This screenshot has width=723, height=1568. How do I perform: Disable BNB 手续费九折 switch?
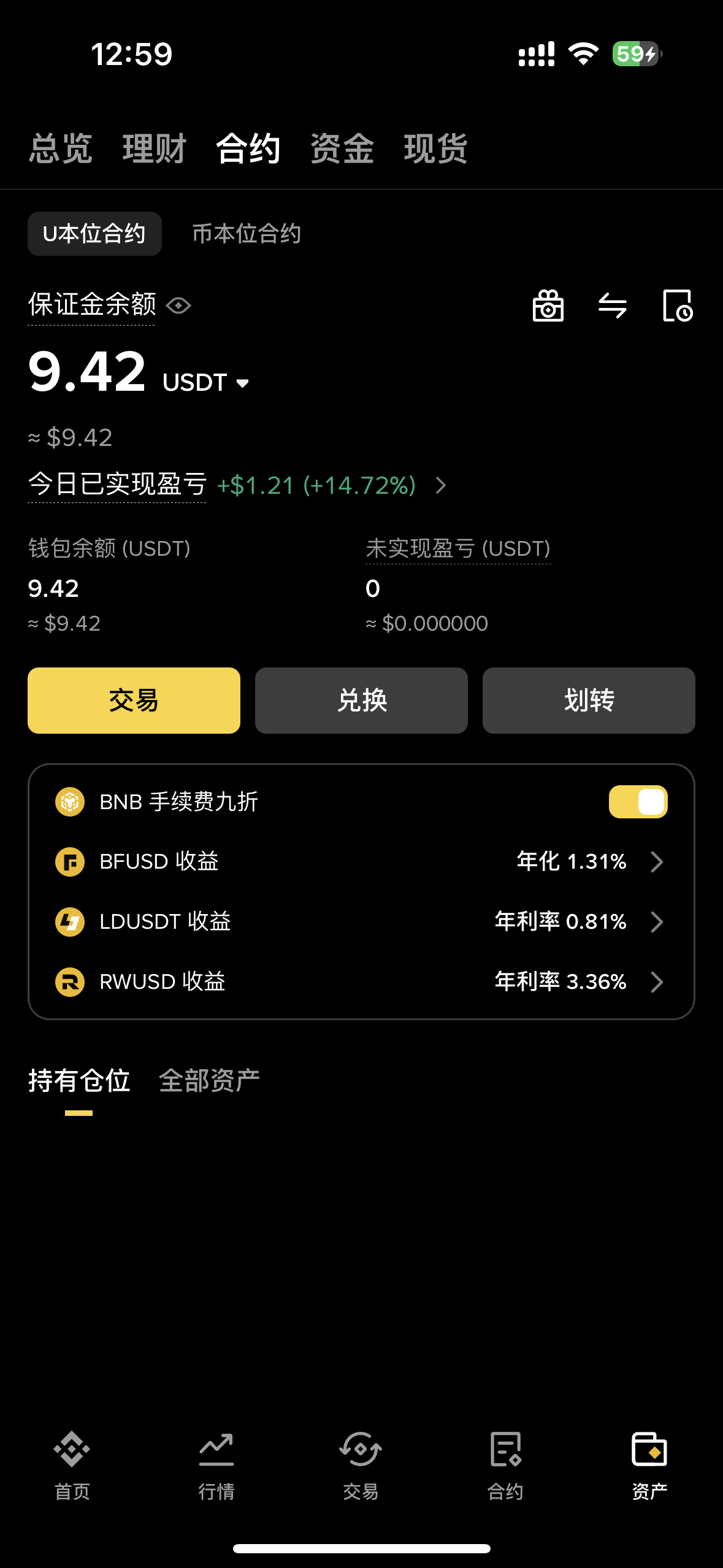coord(638,802)
